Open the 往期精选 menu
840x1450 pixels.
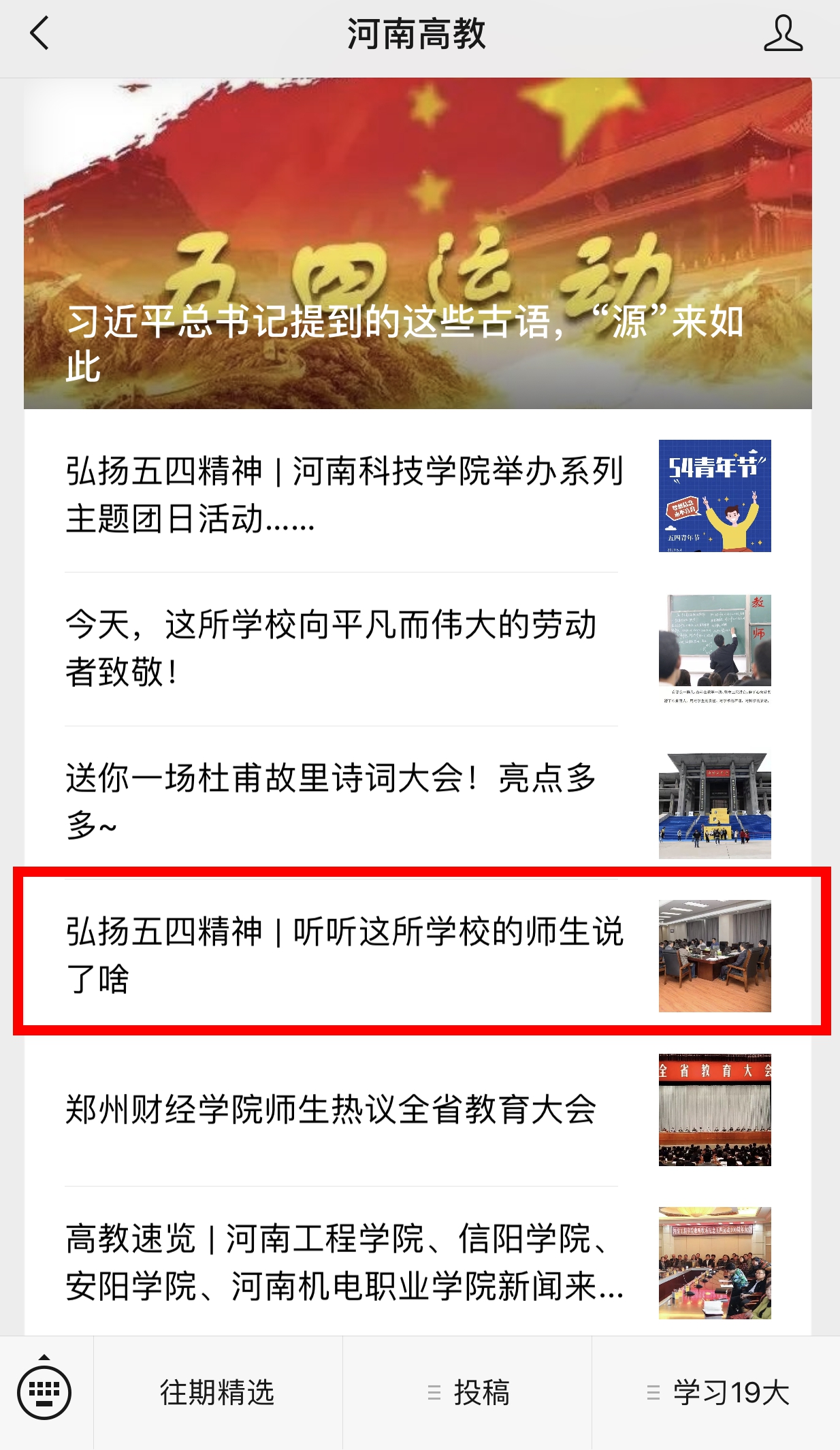click(x=217, y=1393)
